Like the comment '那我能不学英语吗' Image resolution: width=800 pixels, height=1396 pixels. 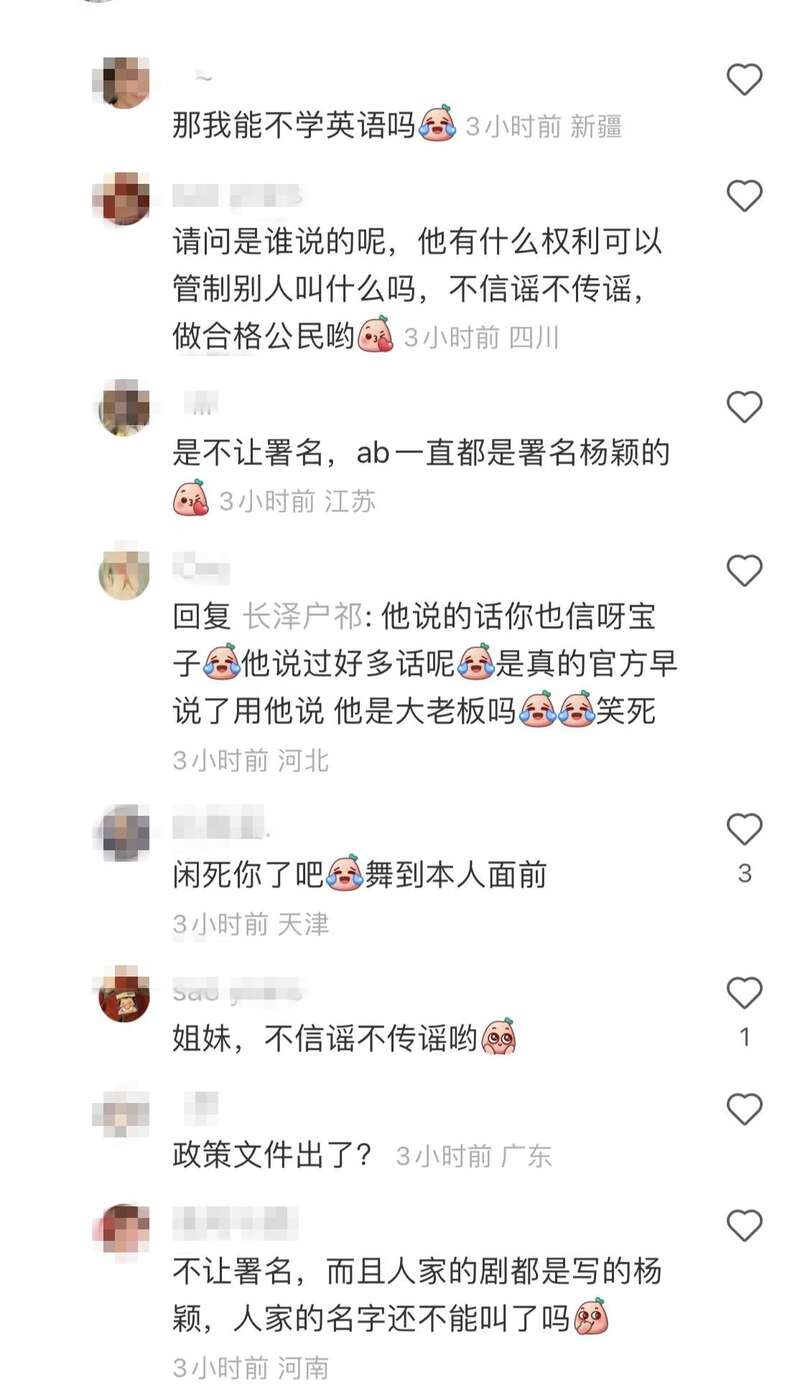click(744, 80)
